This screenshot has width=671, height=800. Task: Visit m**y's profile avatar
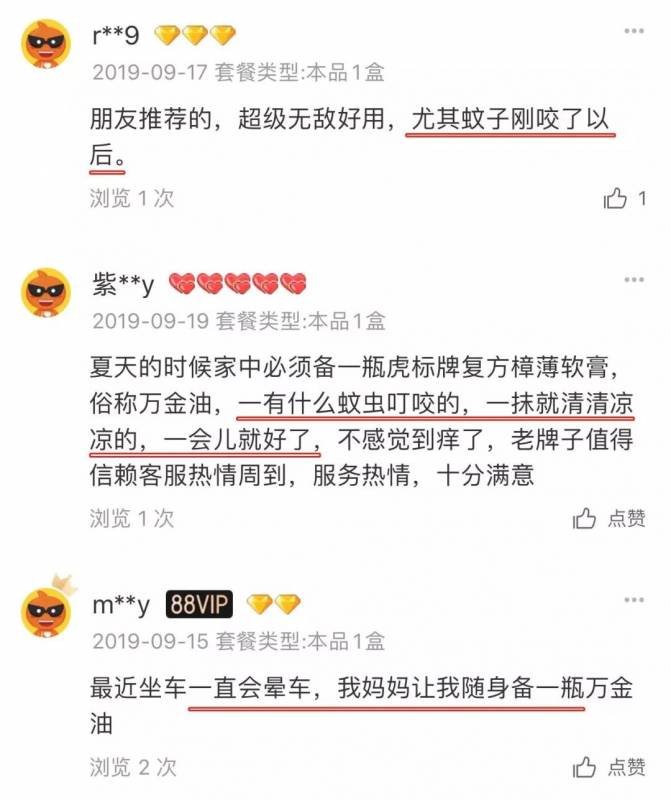pyautogui.click(x=46, y=612)
